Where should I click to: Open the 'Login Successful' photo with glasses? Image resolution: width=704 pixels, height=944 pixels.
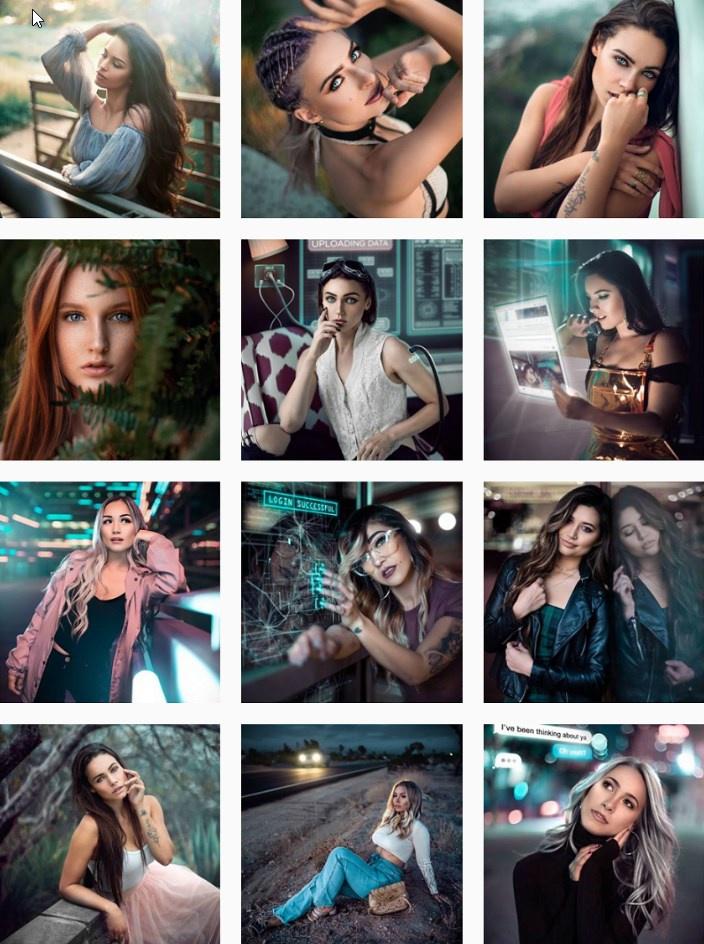coord(351,591)
